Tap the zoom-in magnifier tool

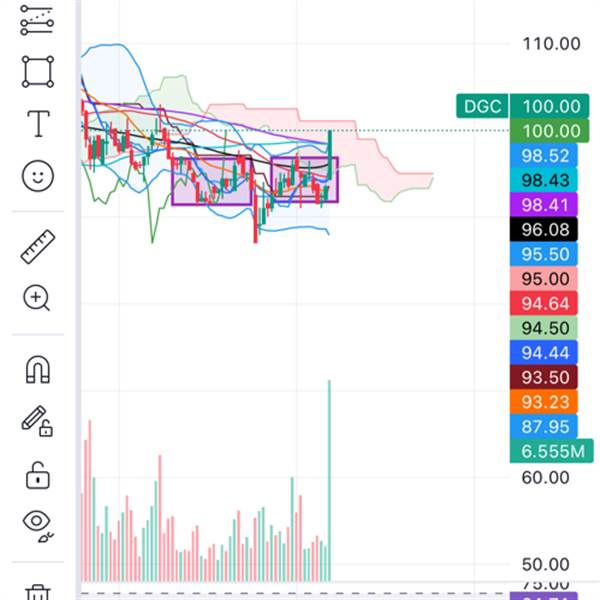click(37, 298)
